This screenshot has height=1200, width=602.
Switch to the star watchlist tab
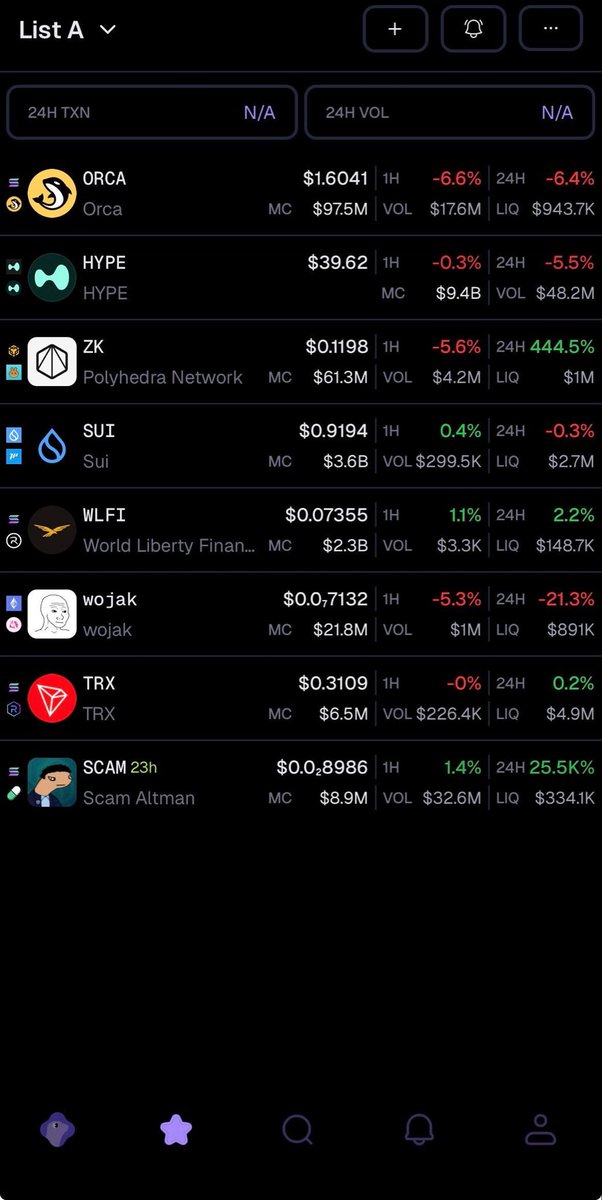coord(176,1130)
